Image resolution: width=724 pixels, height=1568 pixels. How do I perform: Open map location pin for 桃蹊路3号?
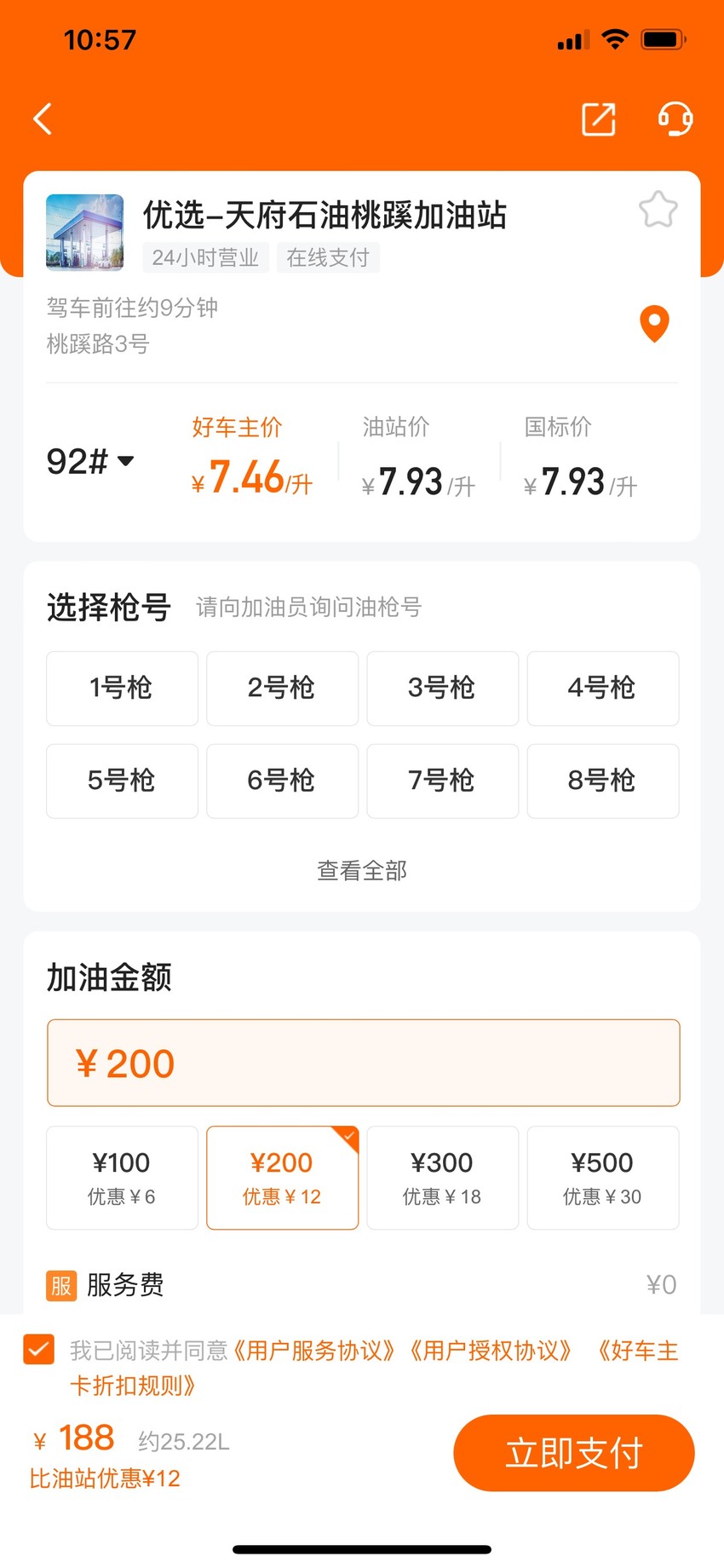[654, 324]
